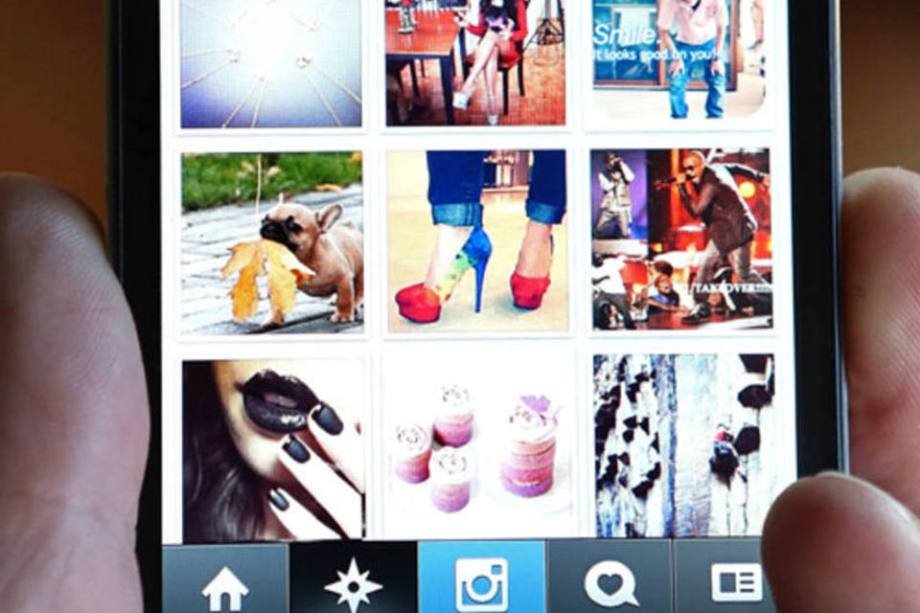The width and height of the screenshot is (920, 613).
Task: View the Smile storefront photo
Action: coord(680,60)
